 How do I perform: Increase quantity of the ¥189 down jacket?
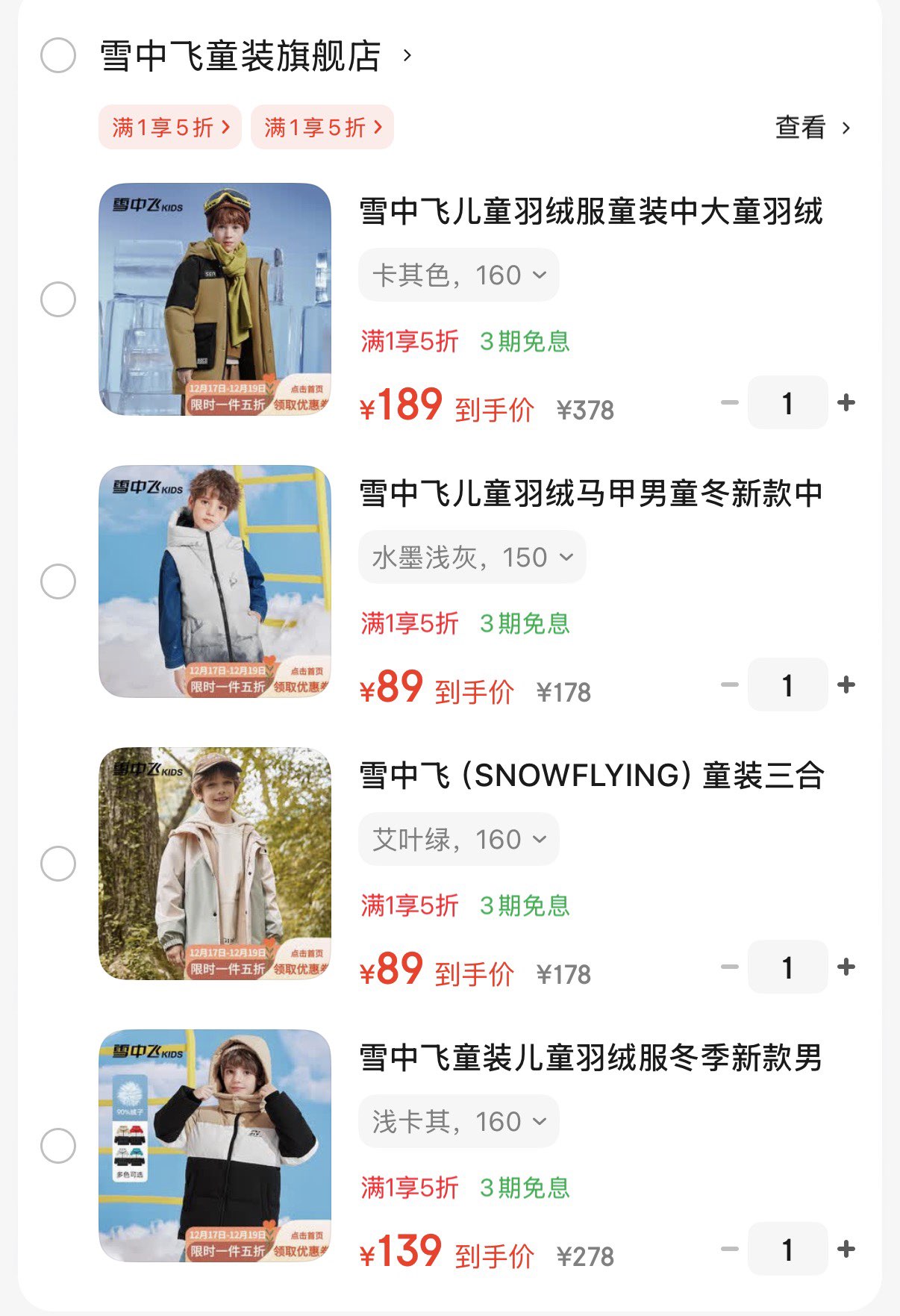[846, 403]
